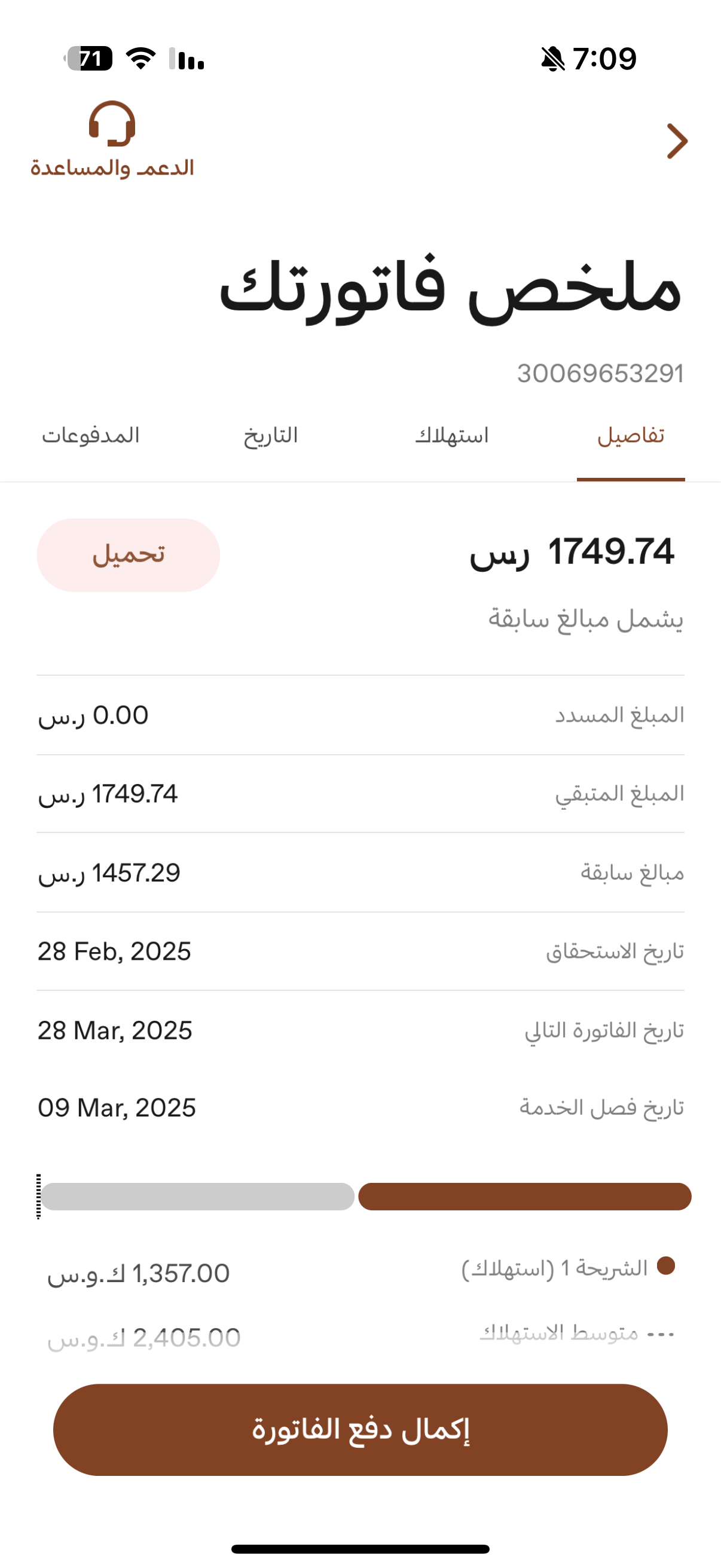Open the المدفوعات tab
The height and width of the screenshot is (1568, 721).
click(91, 436)
